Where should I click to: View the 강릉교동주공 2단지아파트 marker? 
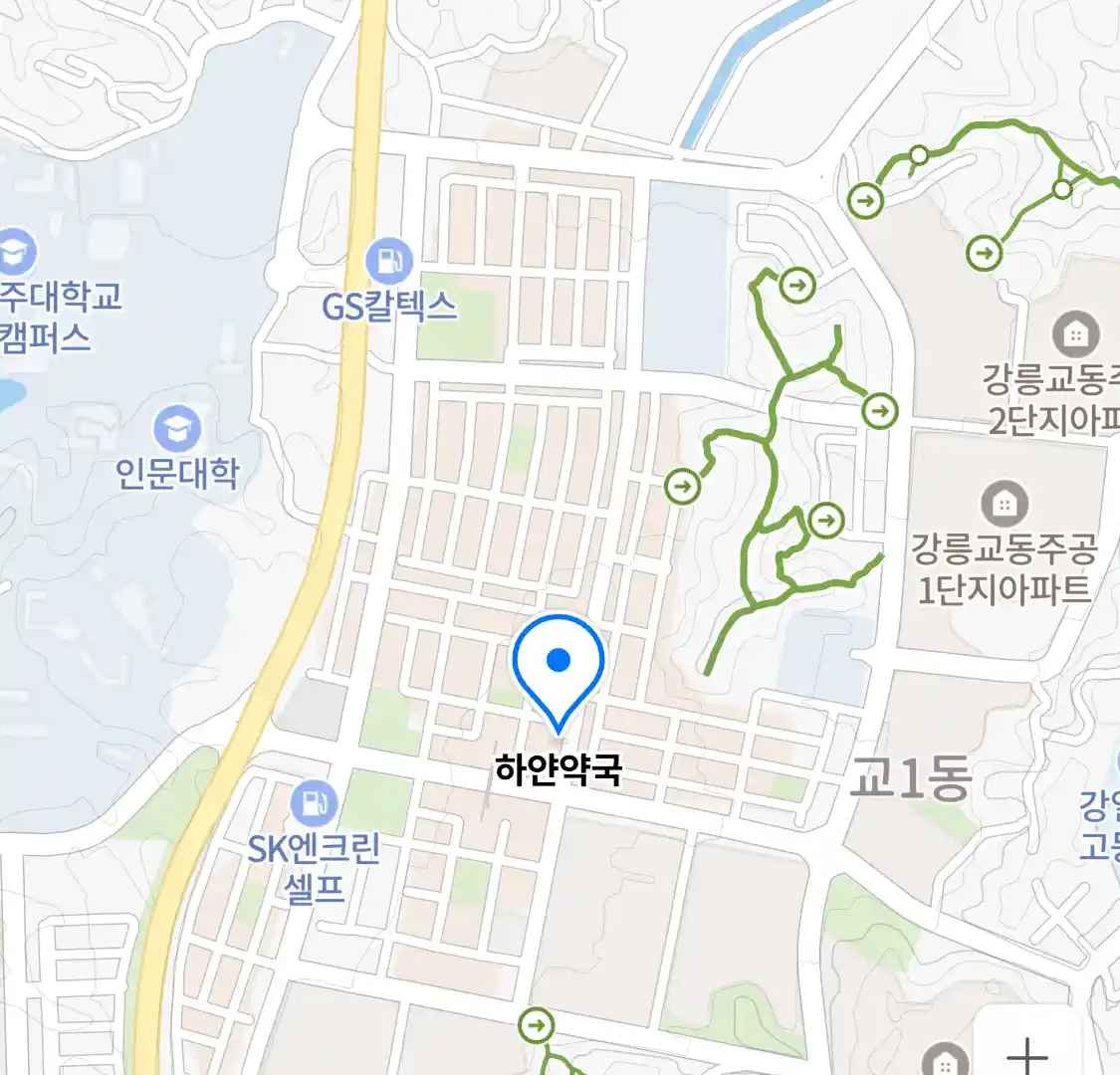(x=1074, y=334)
